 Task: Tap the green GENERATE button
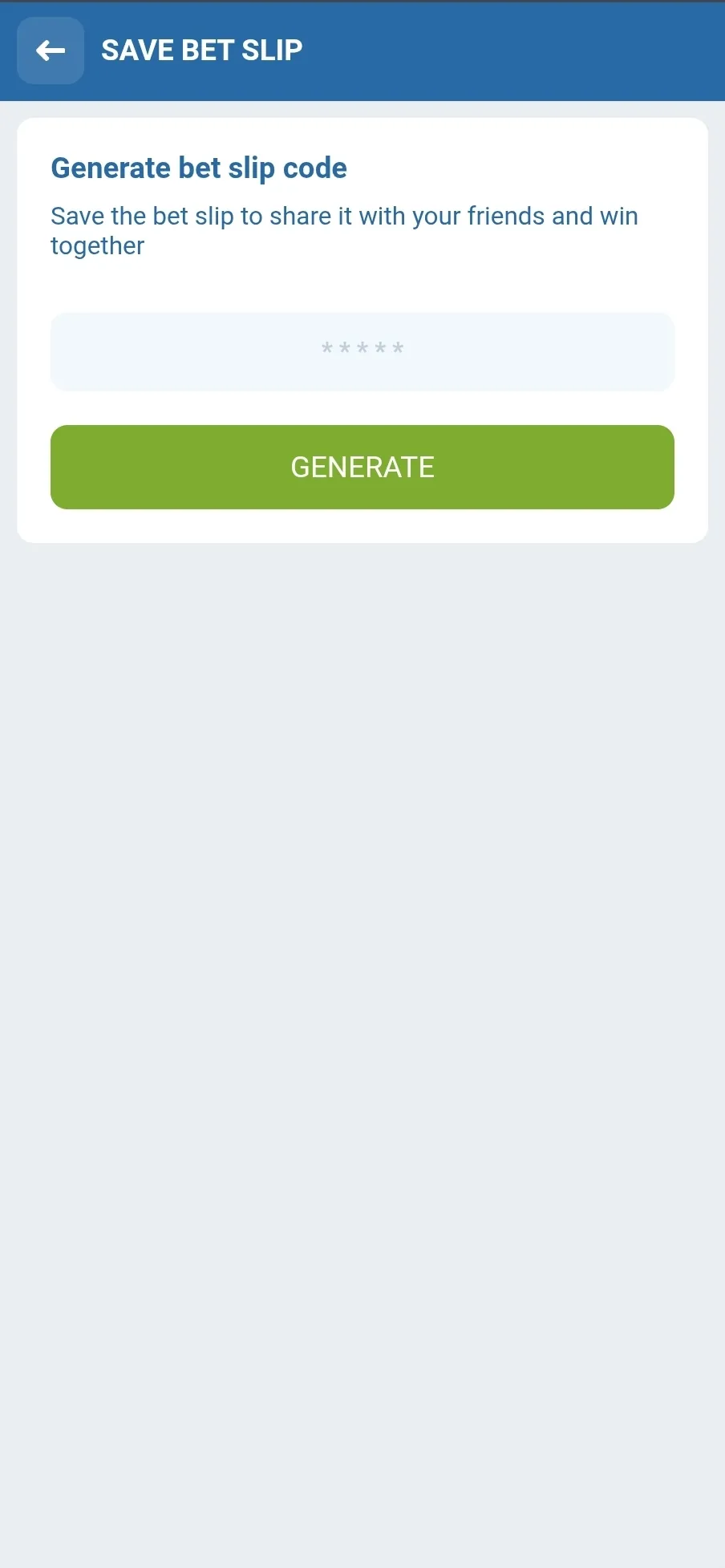click(362, 467)
